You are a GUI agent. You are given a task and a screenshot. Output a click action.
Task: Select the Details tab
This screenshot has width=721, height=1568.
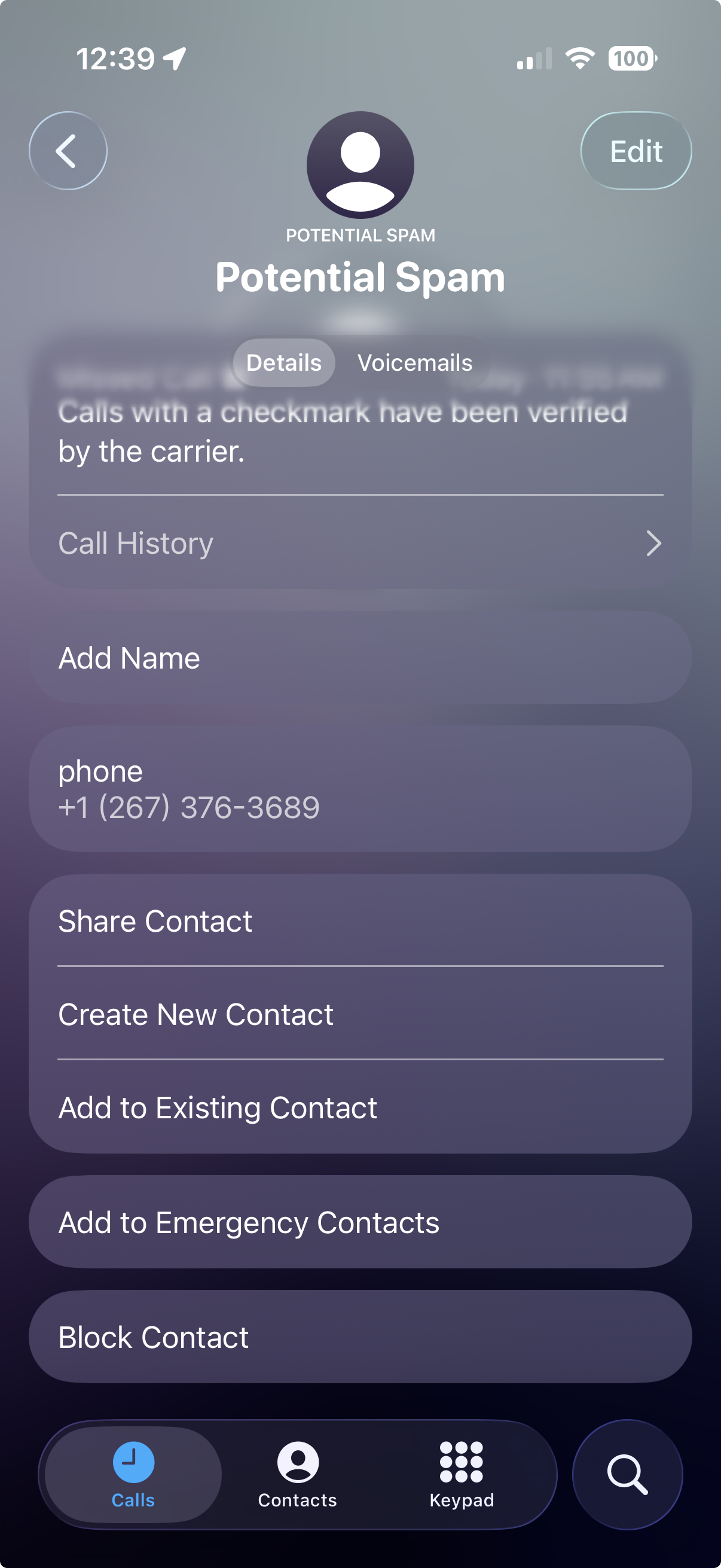[284, 363]
